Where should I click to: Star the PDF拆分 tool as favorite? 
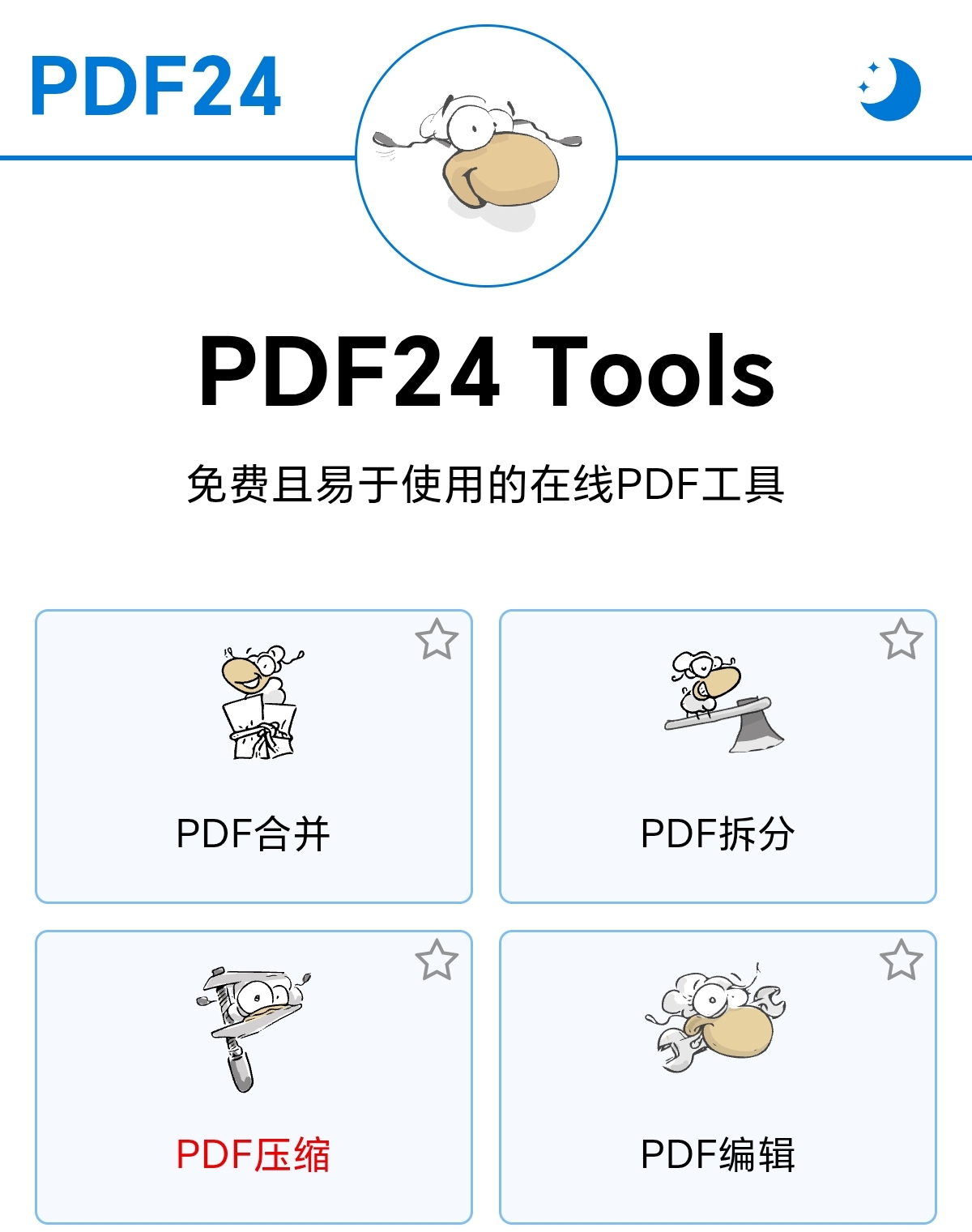coord(901,639)
